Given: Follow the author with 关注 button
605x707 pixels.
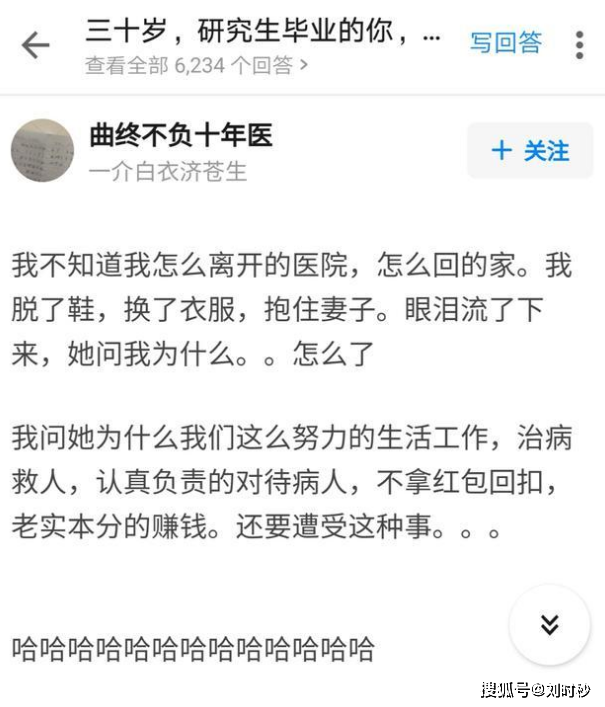Looking at the screenshot, I should (x=530, y=151).
